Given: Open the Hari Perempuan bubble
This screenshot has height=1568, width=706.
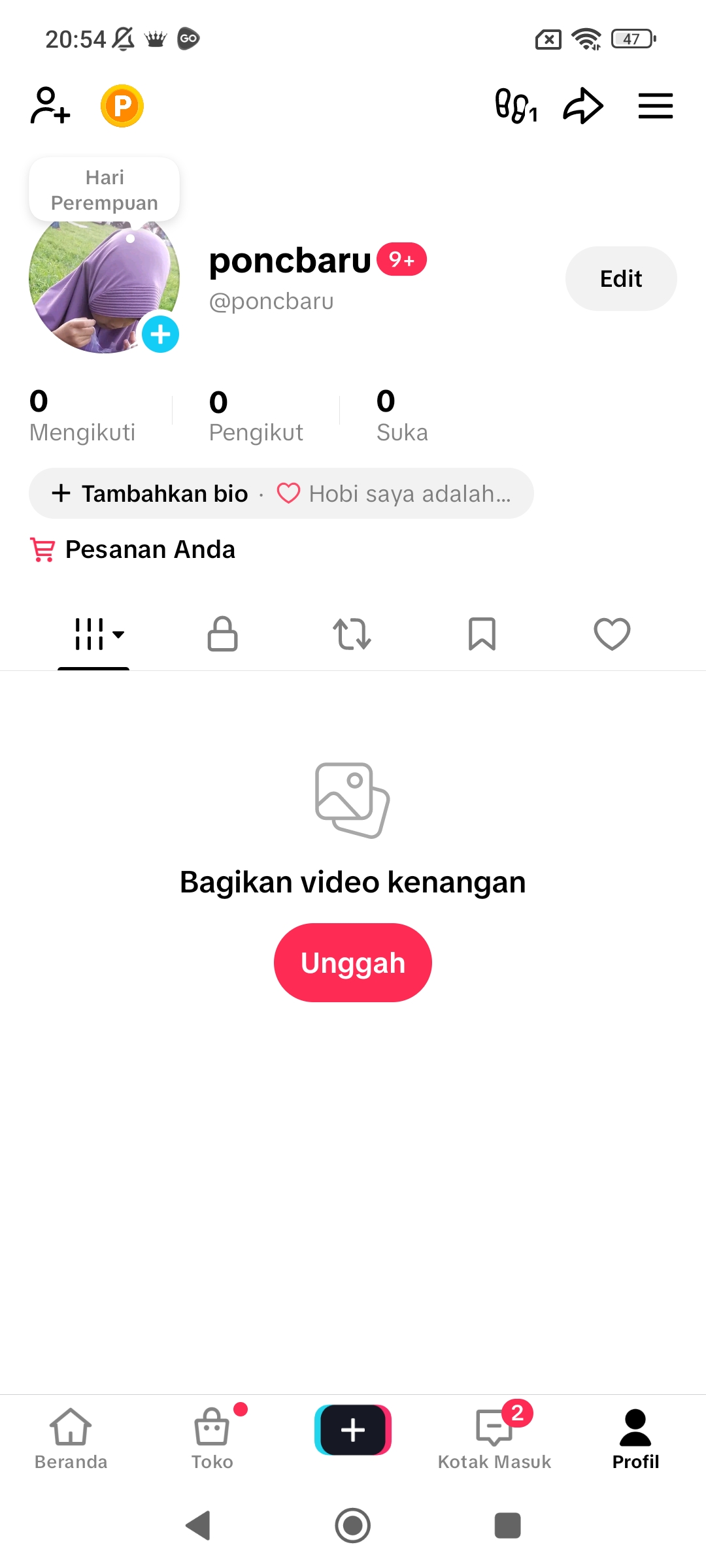Looking at the screenshot, I should click(x=105, y=190).
